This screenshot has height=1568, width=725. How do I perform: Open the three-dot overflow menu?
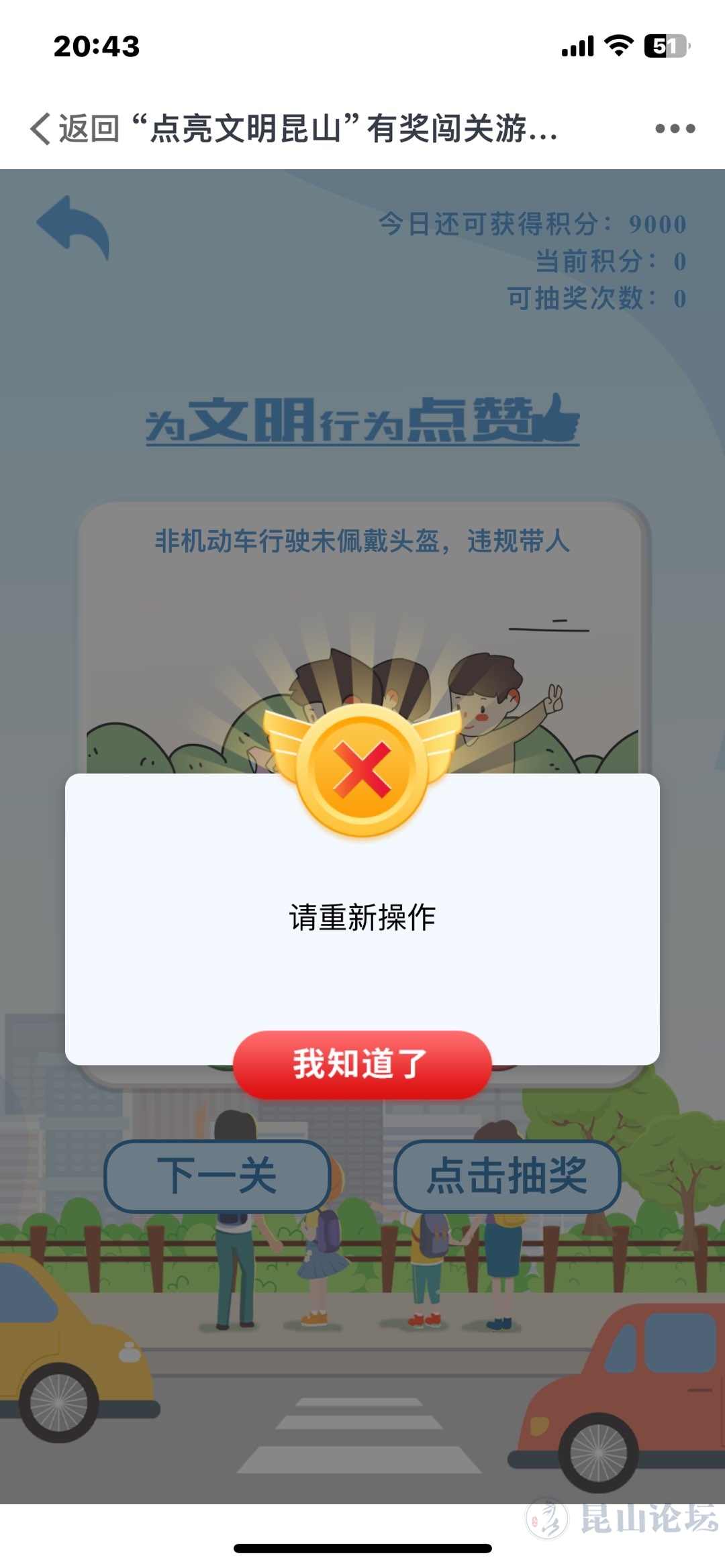click(675, 128)
